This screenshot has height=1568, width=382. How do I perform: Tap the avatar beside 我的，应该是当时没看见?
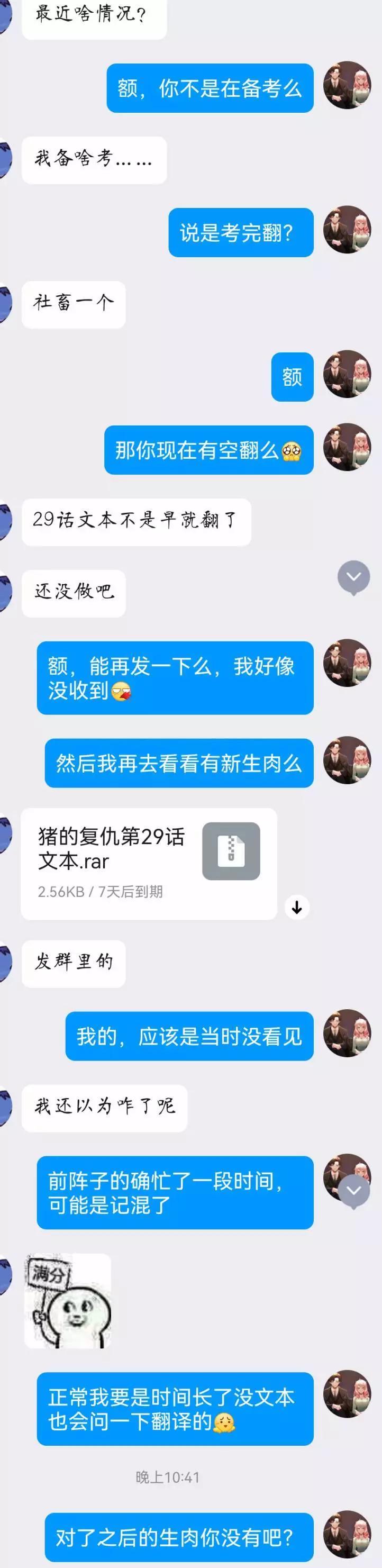(347, 1034)
